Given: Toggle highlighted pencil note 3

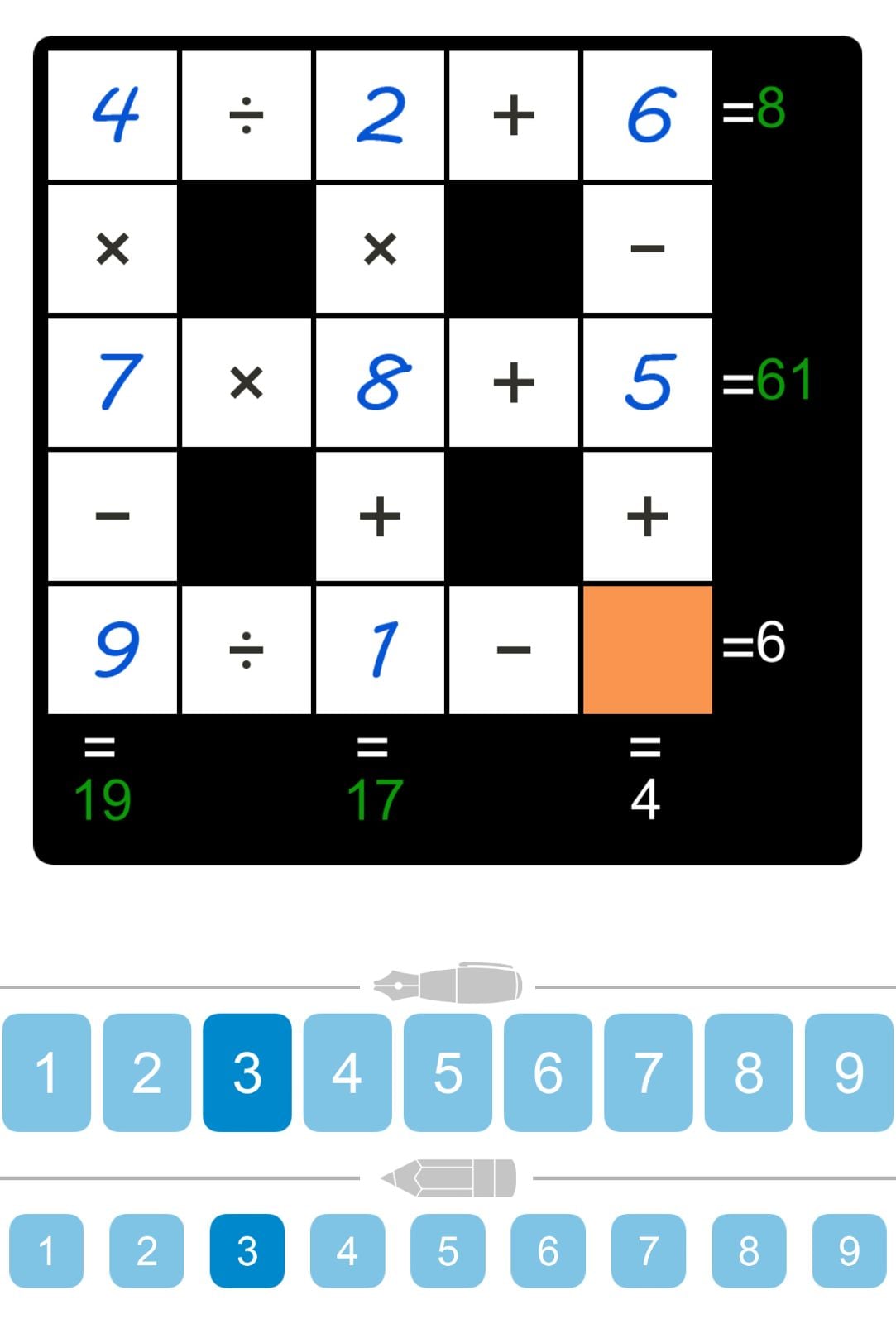Looking at the screenshot, I should (247, 1250).
